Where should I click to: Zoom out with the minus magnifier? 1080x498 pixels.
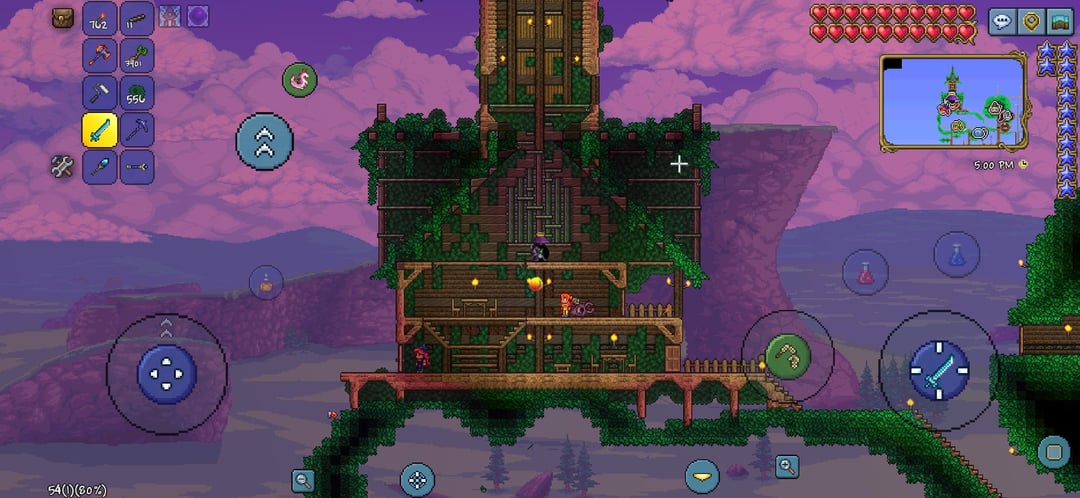[303, 480]
